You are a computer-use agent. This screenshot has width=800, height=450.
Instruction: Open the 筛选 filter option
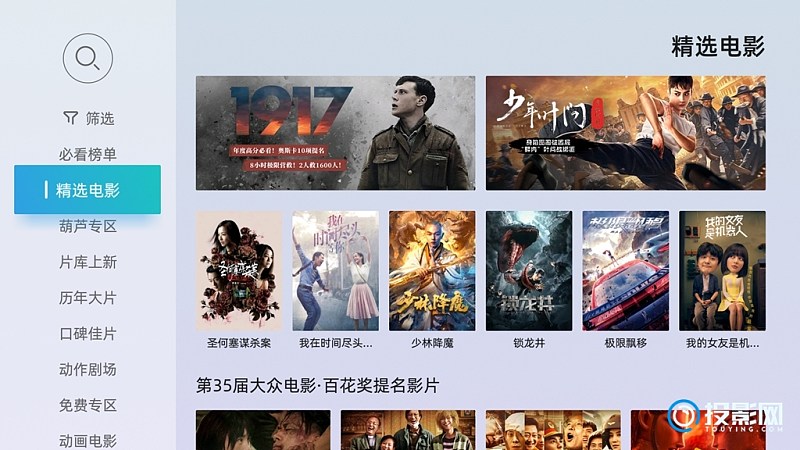88,118
